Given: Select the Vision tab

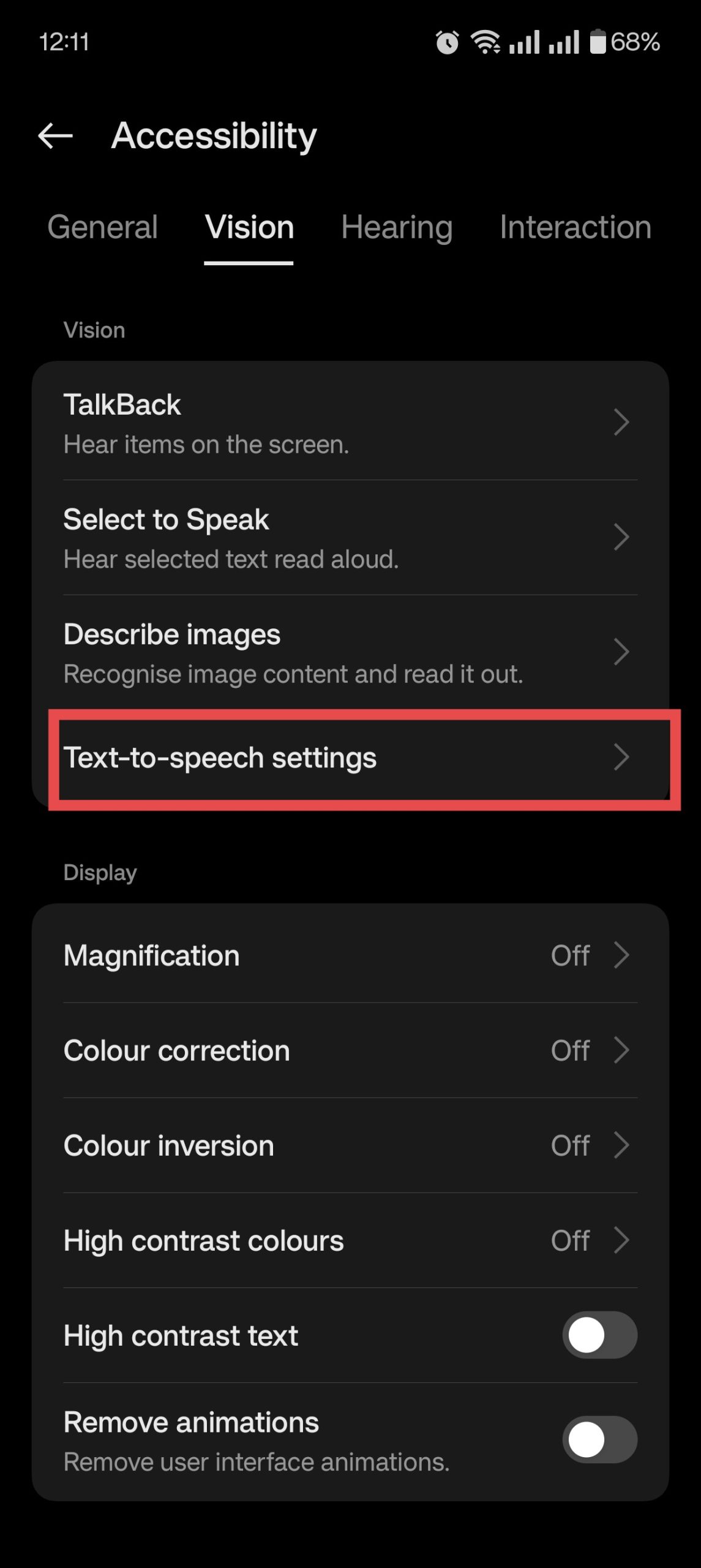Looking at the screenshot, I should [249, 227].
